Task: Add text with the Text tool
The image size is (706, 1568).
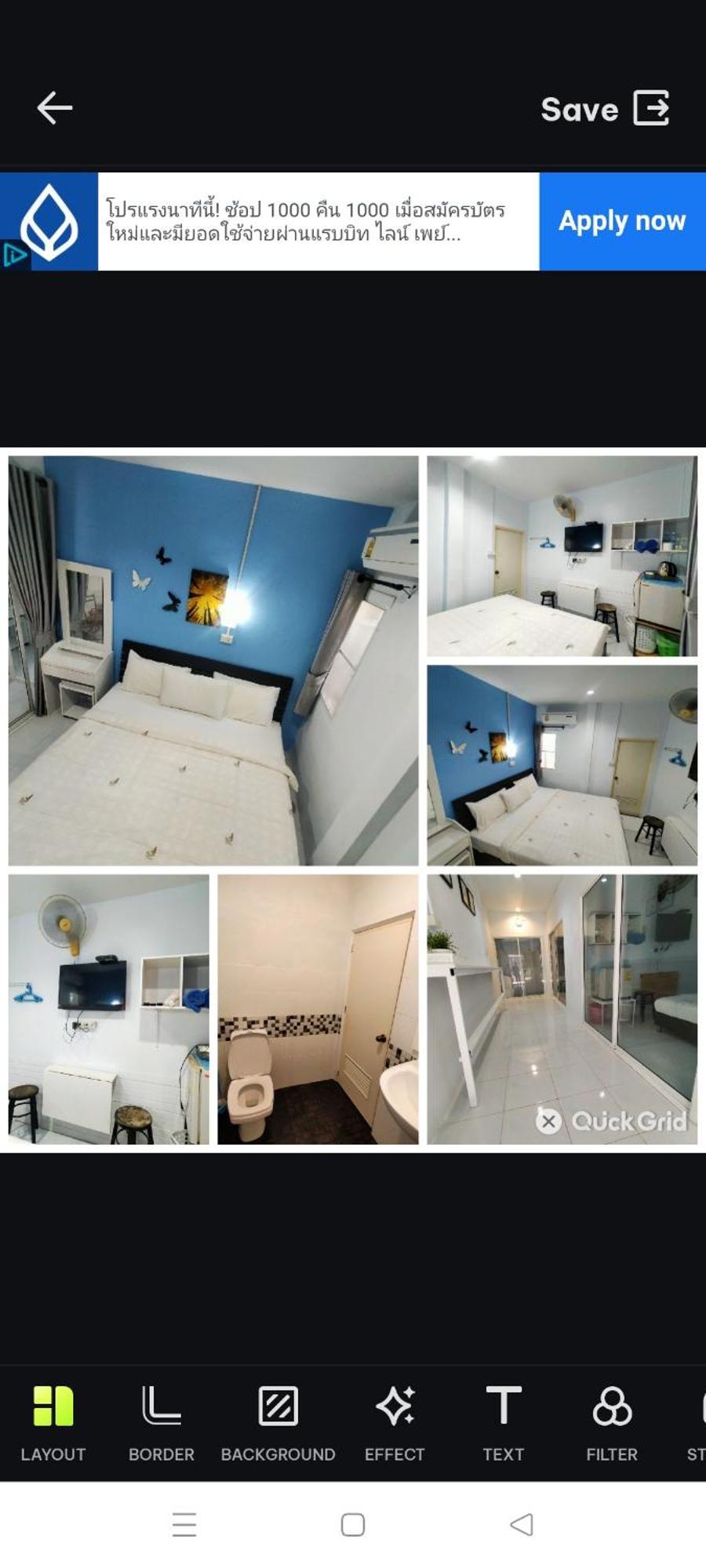Action: point(503,1422)
